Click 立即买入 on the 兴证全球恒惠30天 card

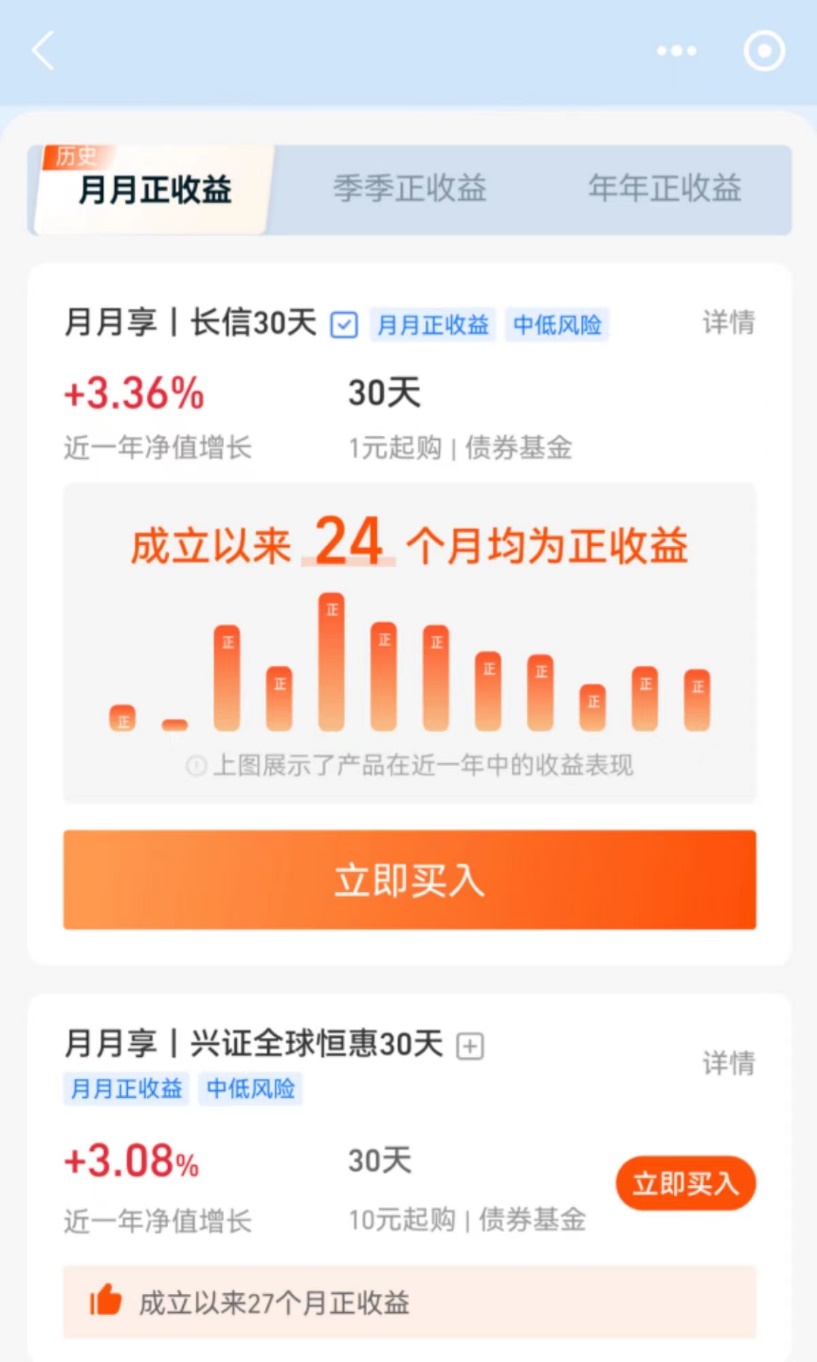point(685,1183)
